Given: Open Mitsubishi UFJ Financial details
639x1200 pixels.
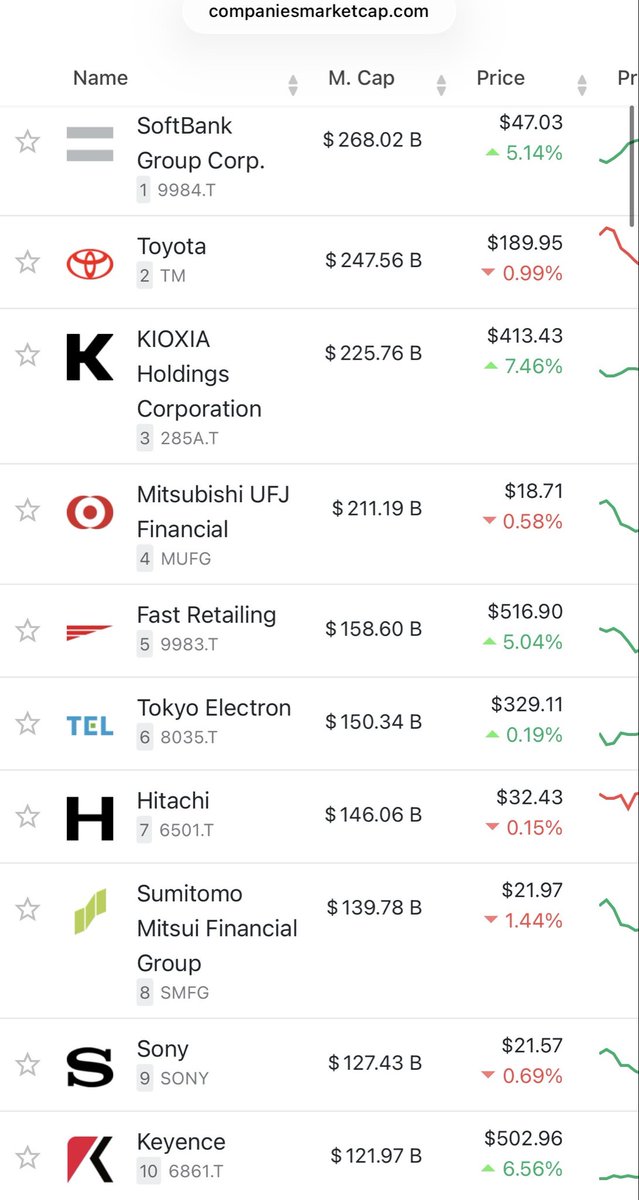Looking at the screenshot, I should point(213,512).
